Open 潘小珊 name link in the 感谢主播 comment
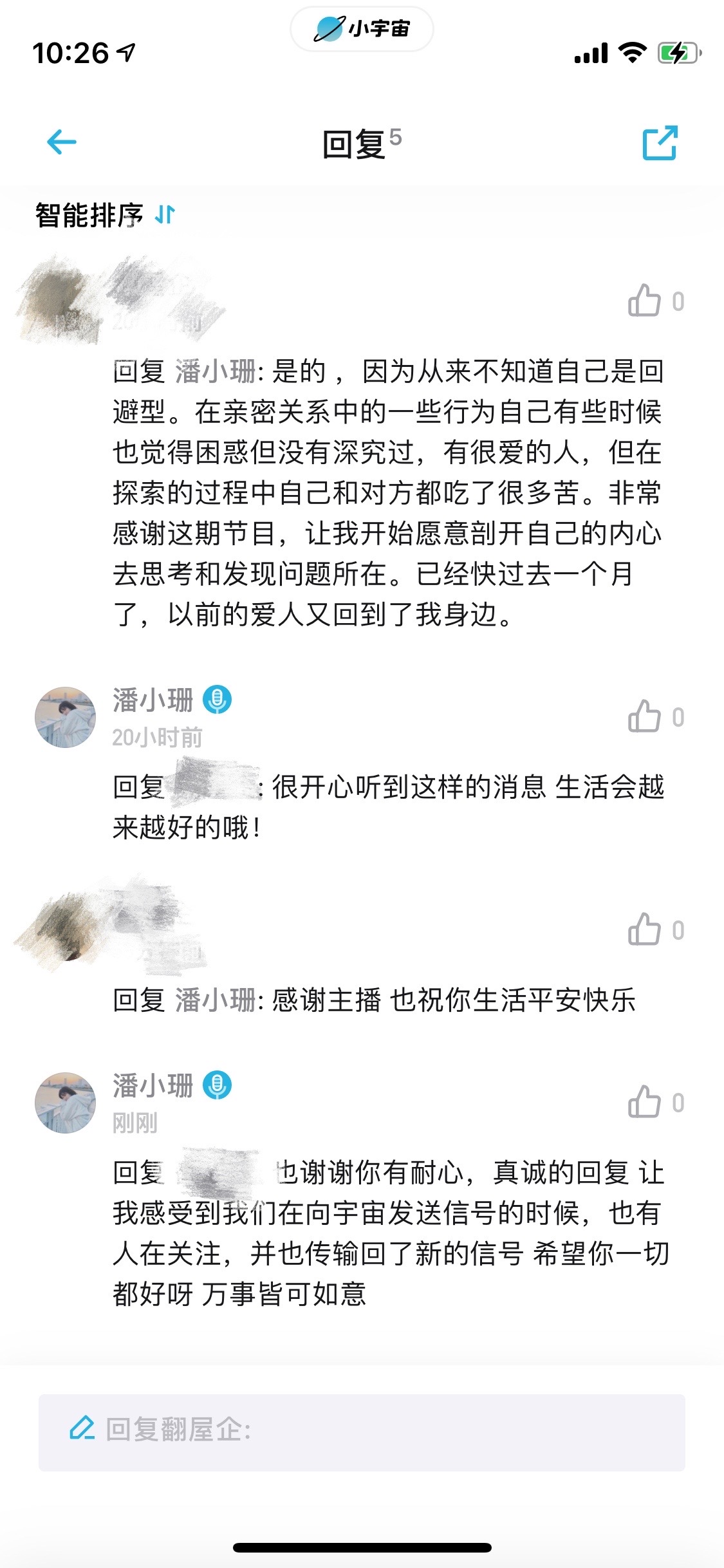Image resolution: width=724 pixels, height=1568 pixels. 216,1000
